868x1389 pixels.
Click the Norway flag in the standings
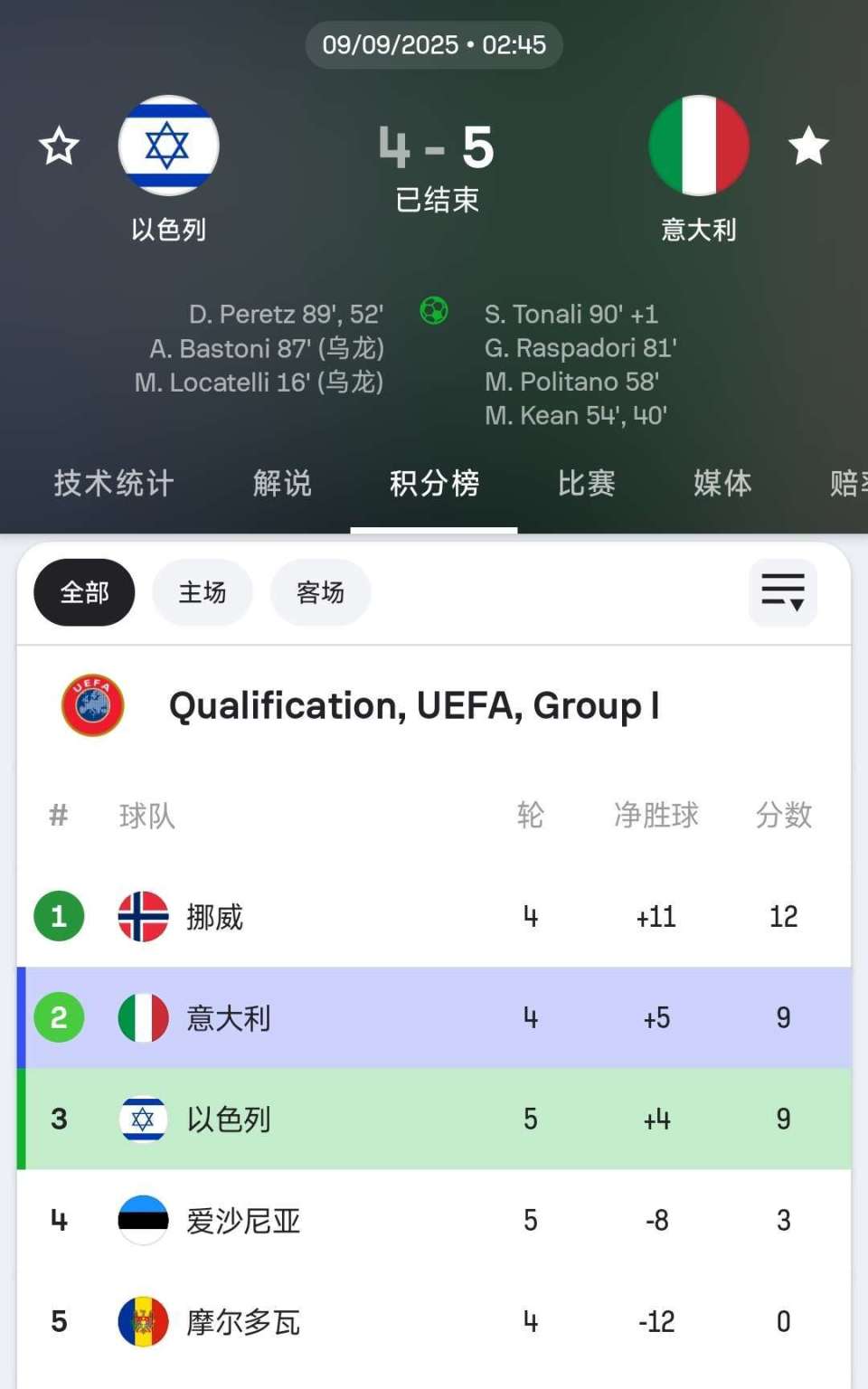click(x=142, y=915)
